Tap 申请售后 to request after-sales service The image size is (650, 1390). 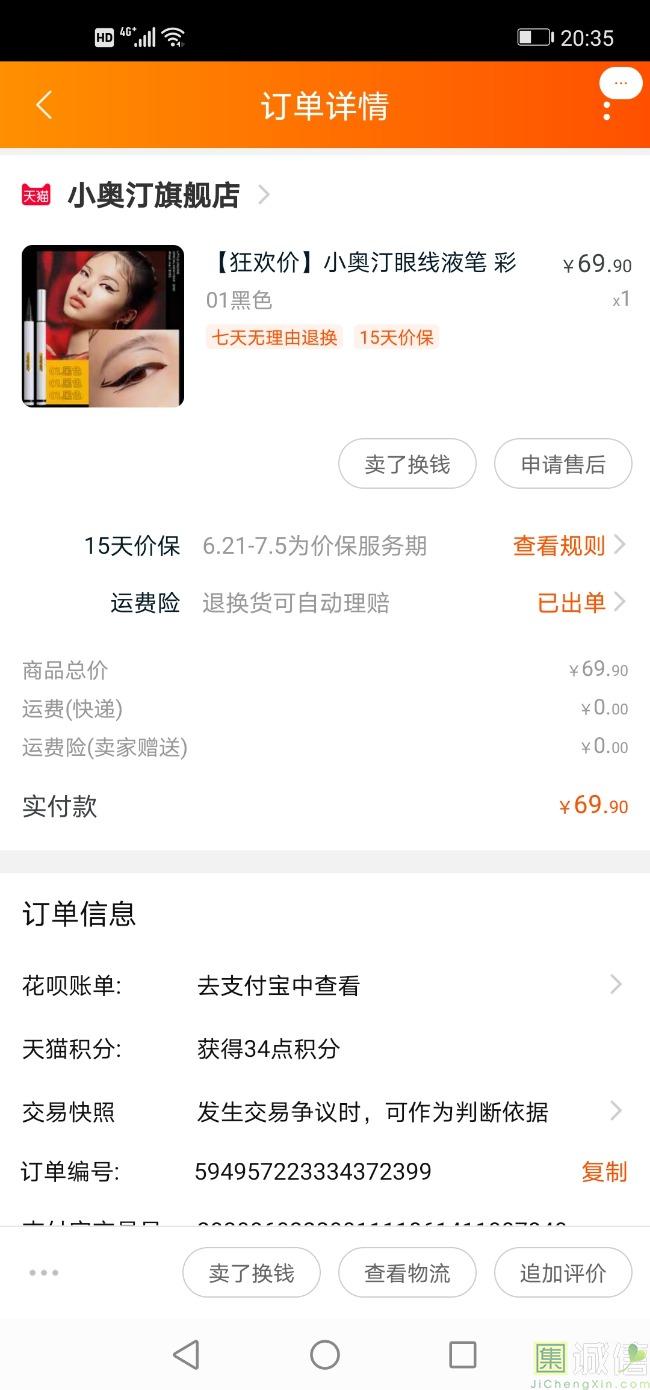(x=563, y=464)
